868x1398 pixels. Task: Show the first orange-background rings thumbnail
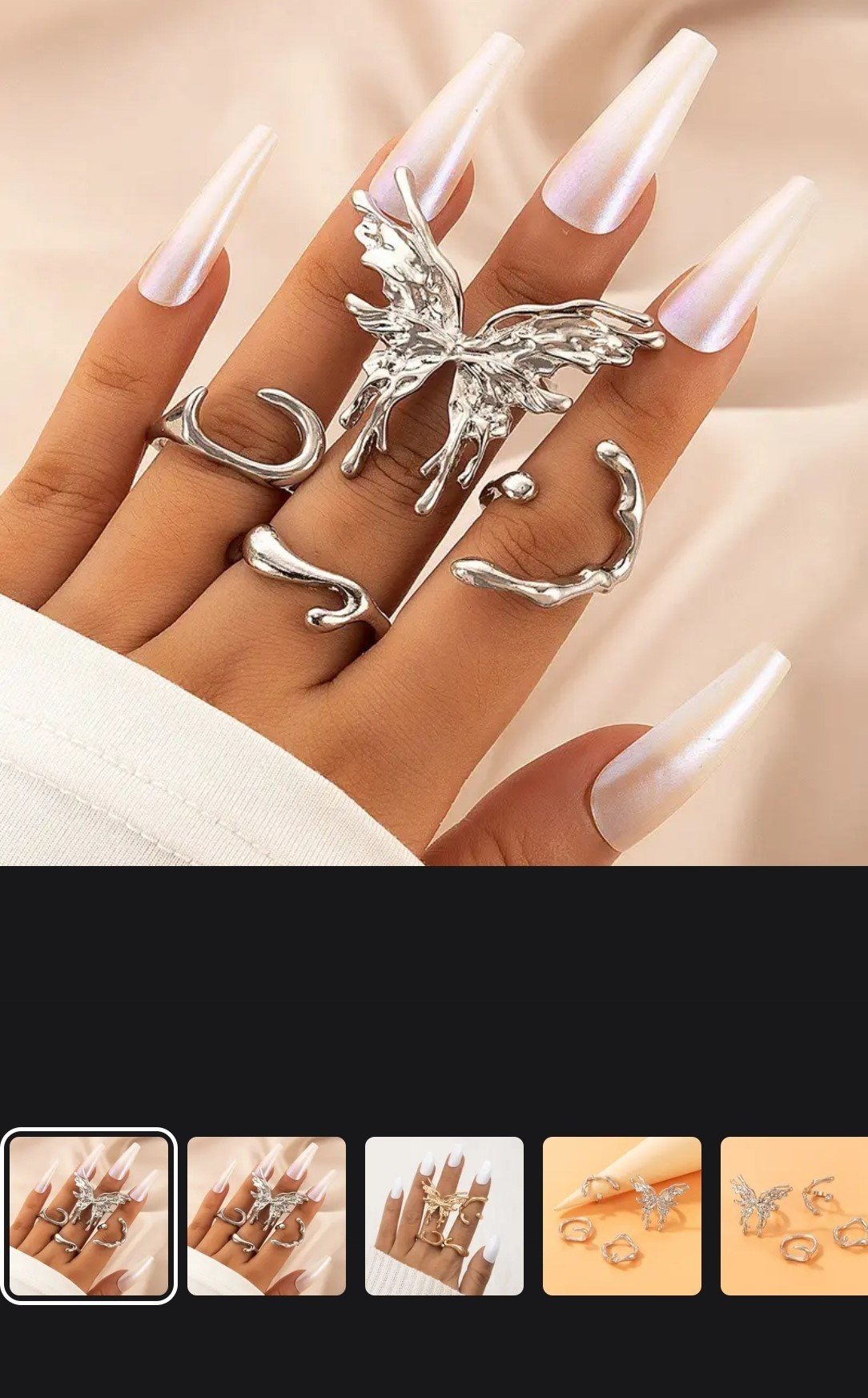[622, 1215]
